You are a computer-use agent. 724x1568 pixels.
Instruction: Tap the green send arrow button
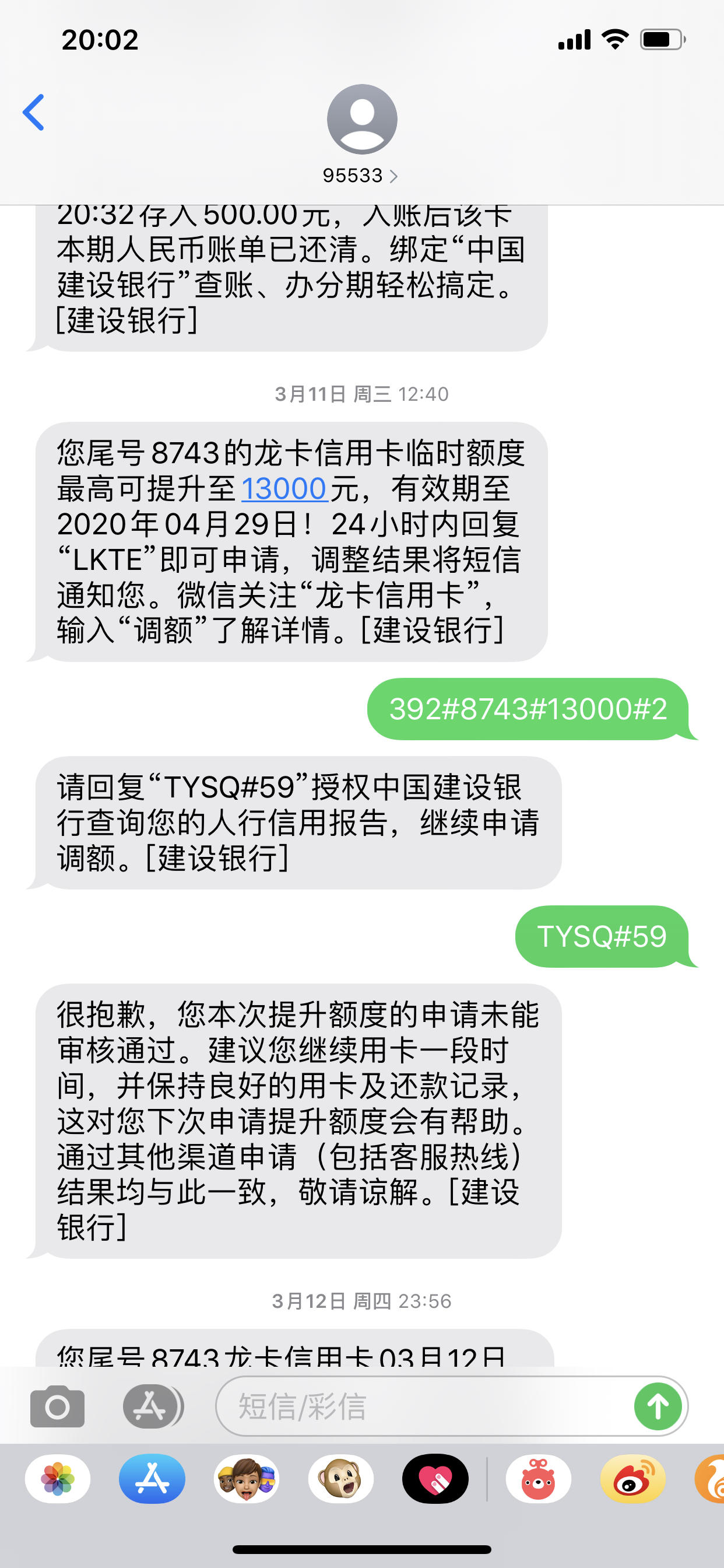pos(659,1406)
